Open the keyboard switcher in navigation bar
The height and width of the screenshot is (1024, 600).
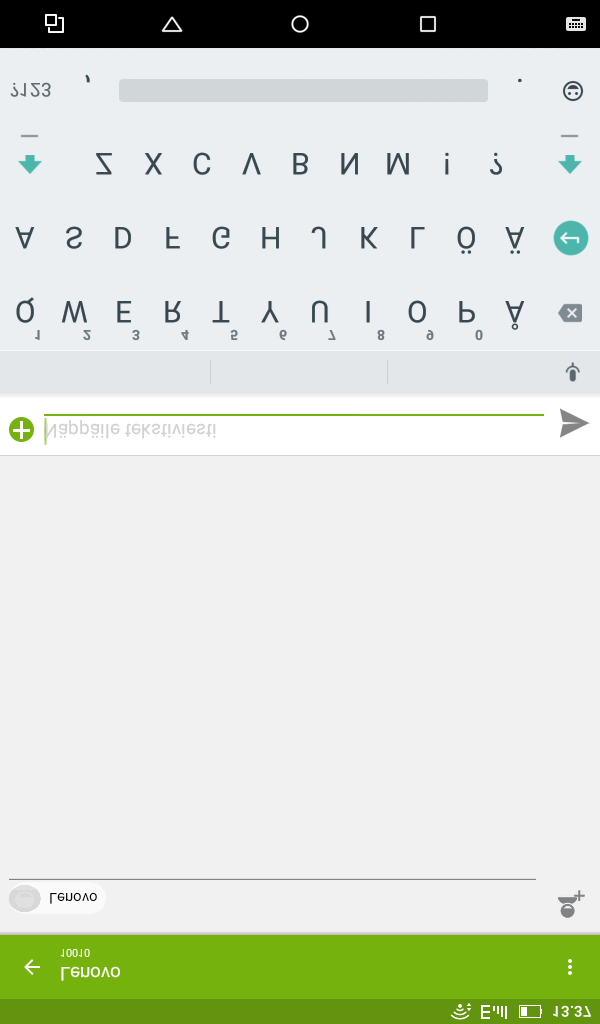(575, 24)
